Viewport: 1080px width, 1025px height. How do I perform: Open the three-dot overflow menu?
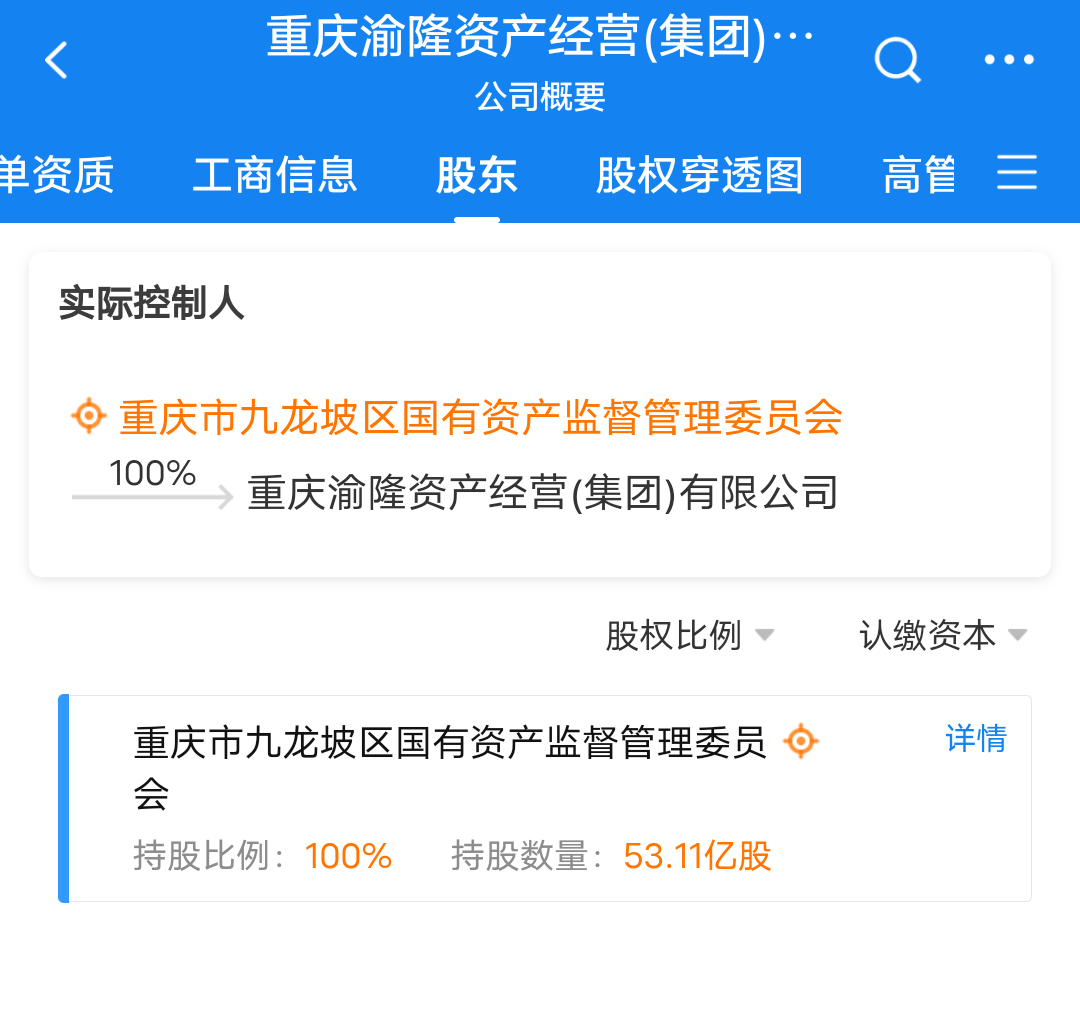[x=1009, y=60]
